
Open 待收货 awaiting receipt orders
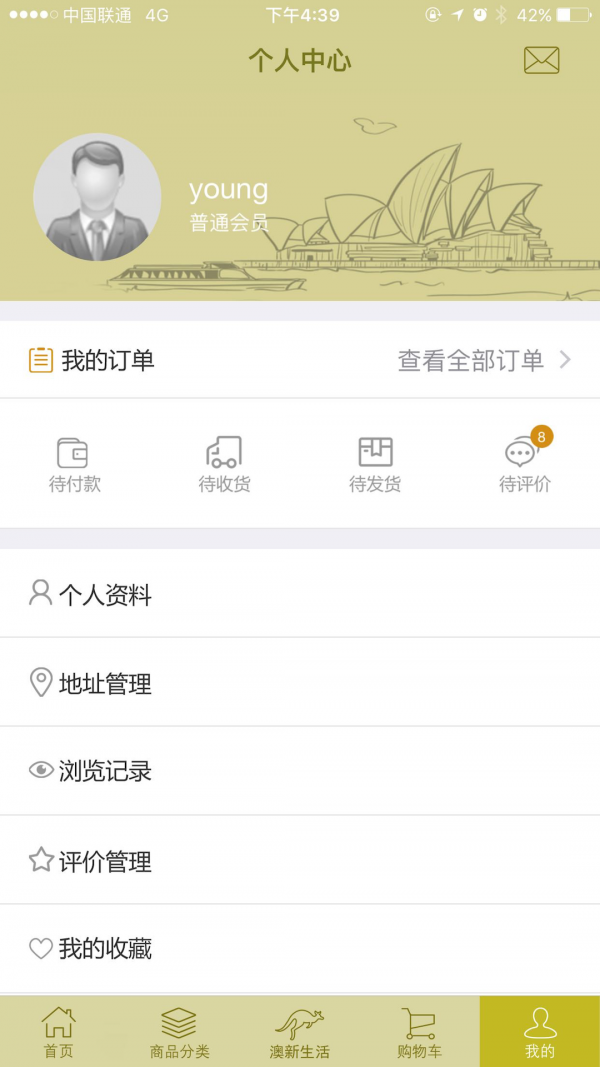(x=224, y=465)
